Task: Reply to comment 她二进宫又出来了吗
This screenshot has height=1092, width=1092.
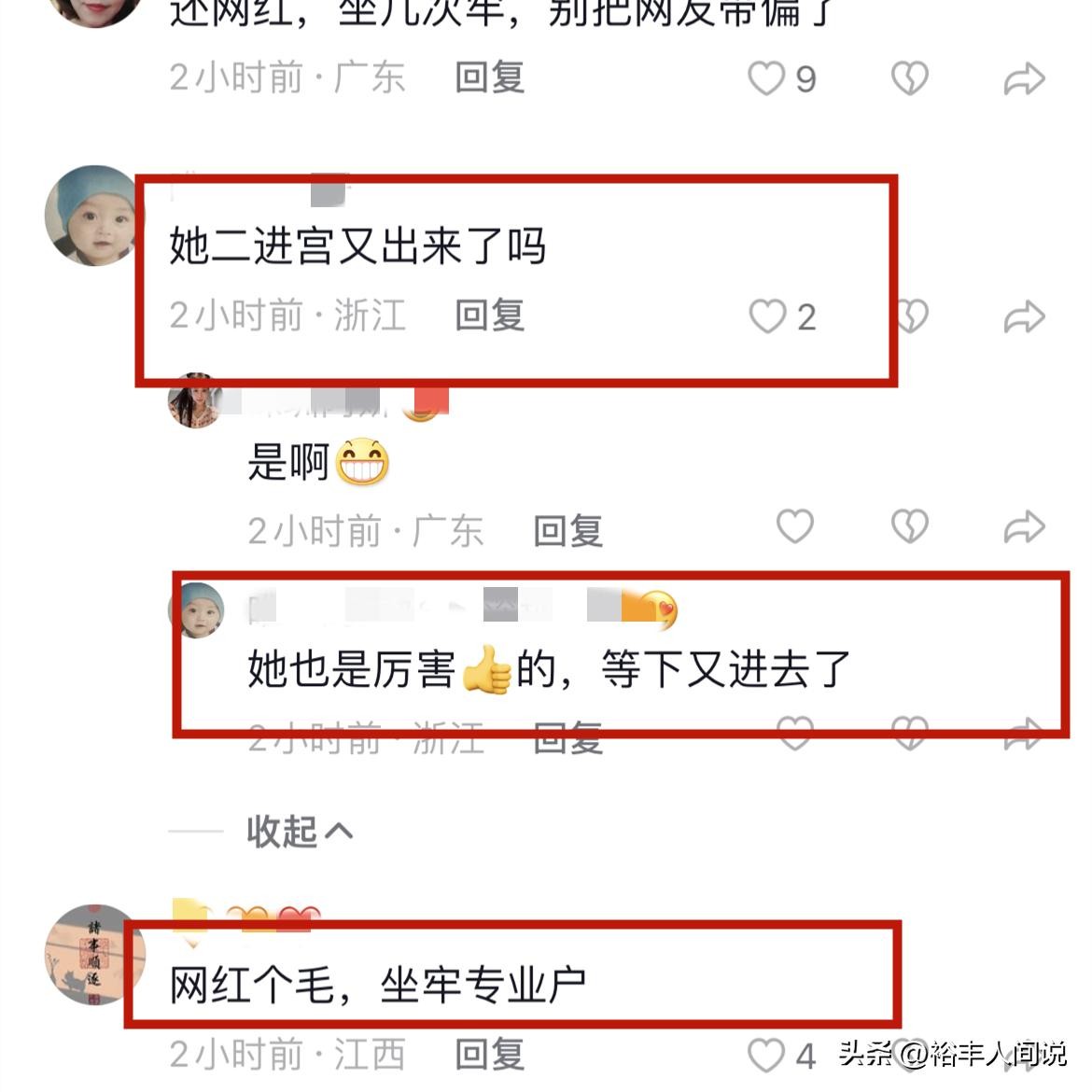Action: click(x=490, y=315)
